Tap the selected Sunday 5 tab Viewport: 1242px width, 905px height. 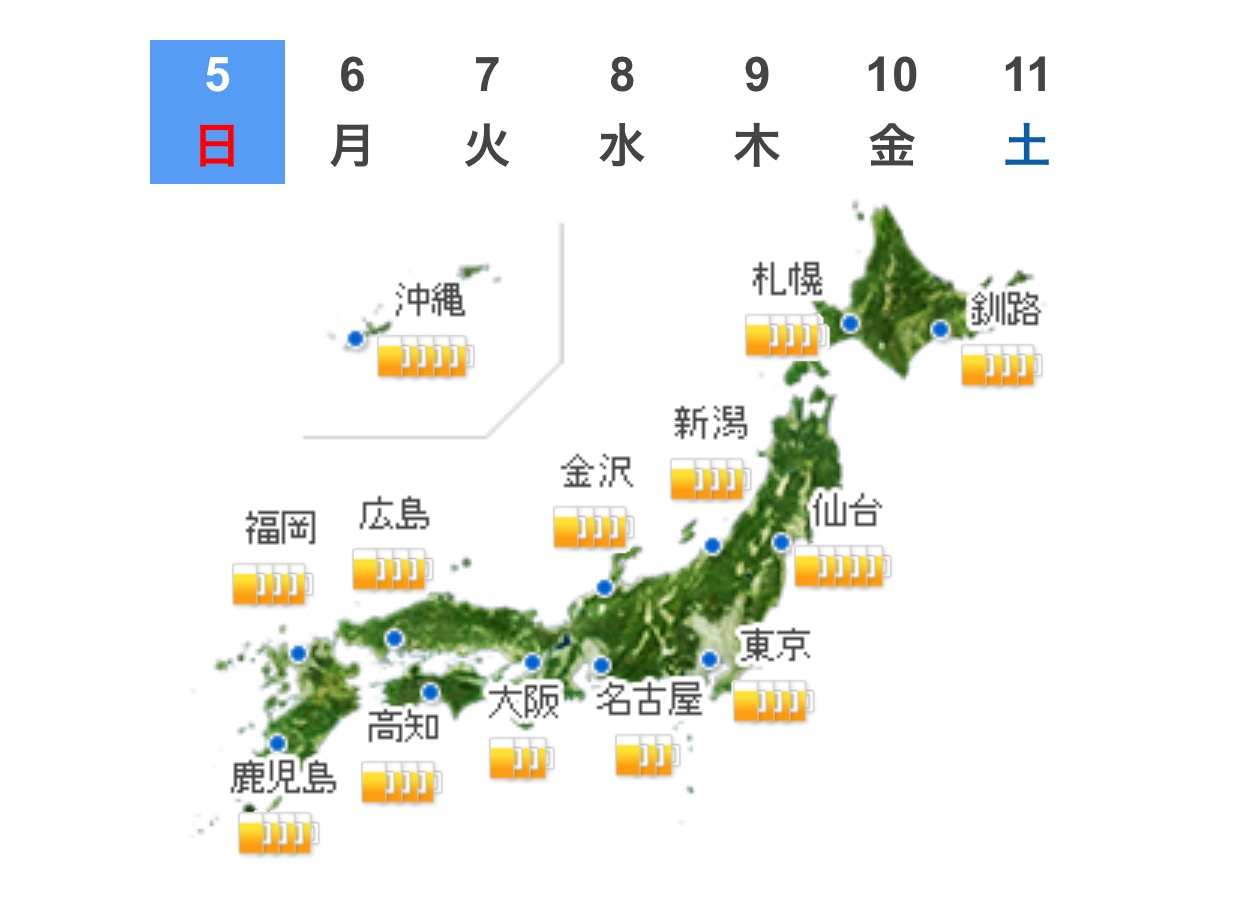point(217,112)
